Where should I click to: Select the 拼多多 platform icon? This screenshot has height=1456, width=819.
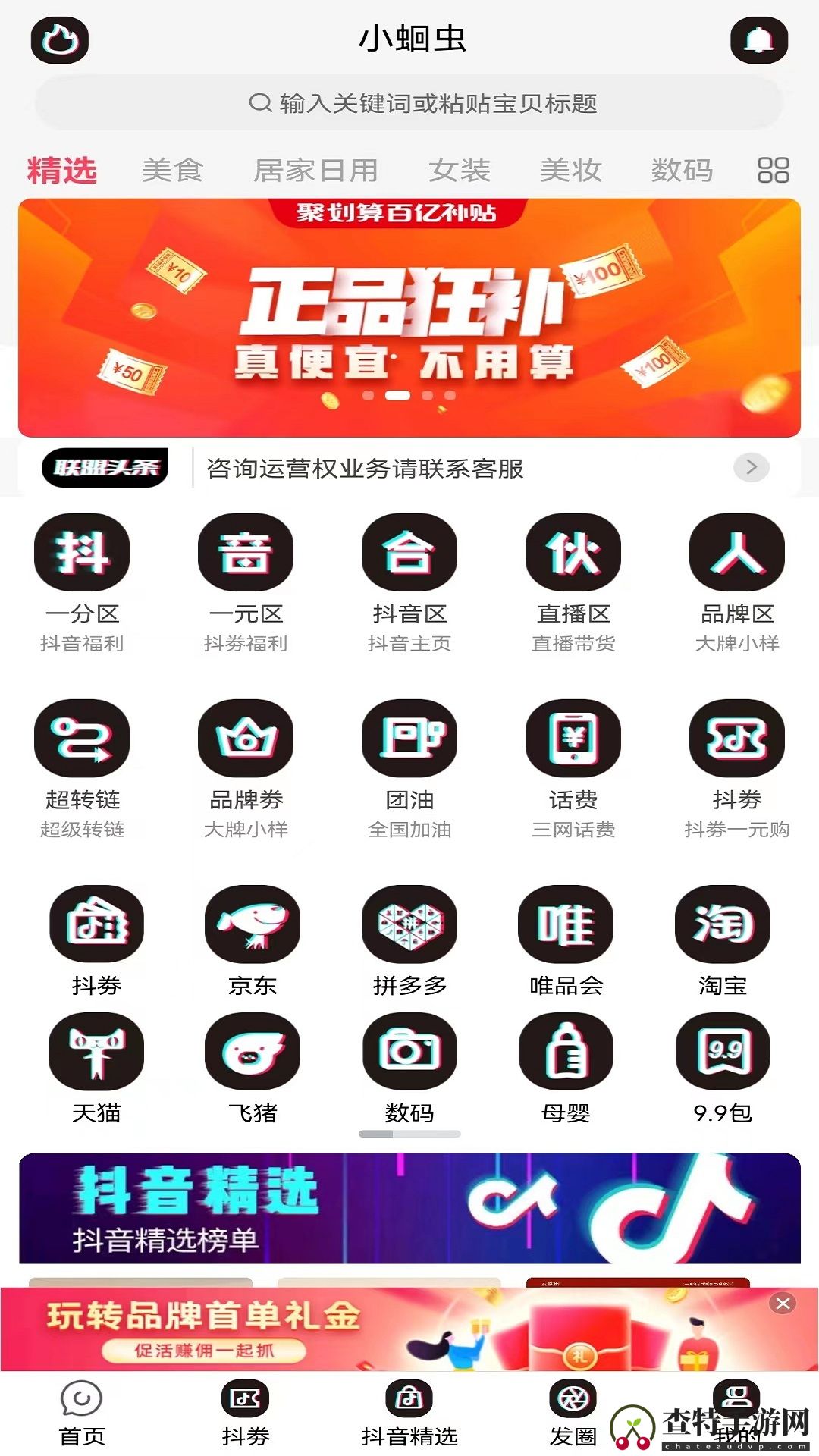409,939
